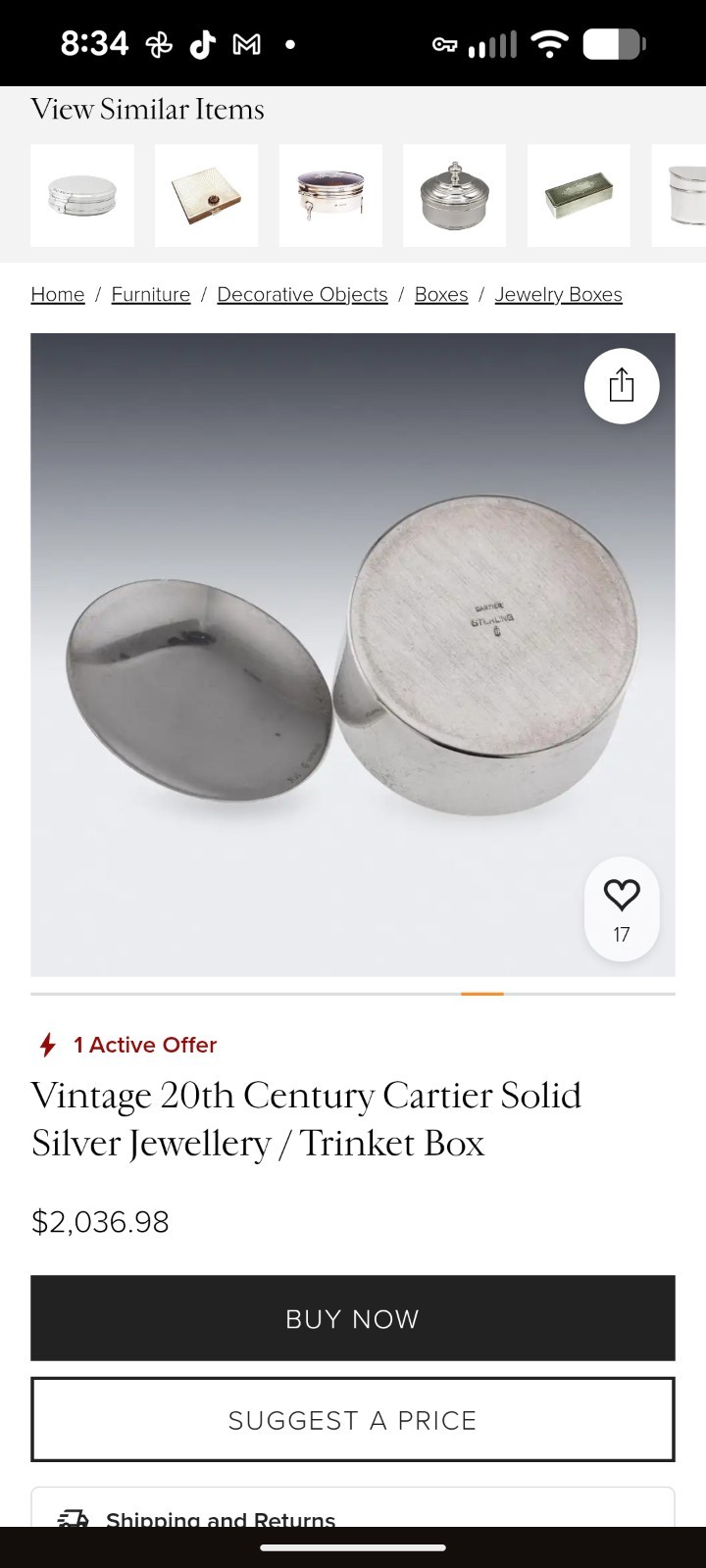Viewport: 706px width, 1568px height.
Task: Tap the Boxes breadcrumb link
Action: tap(440, 294)
